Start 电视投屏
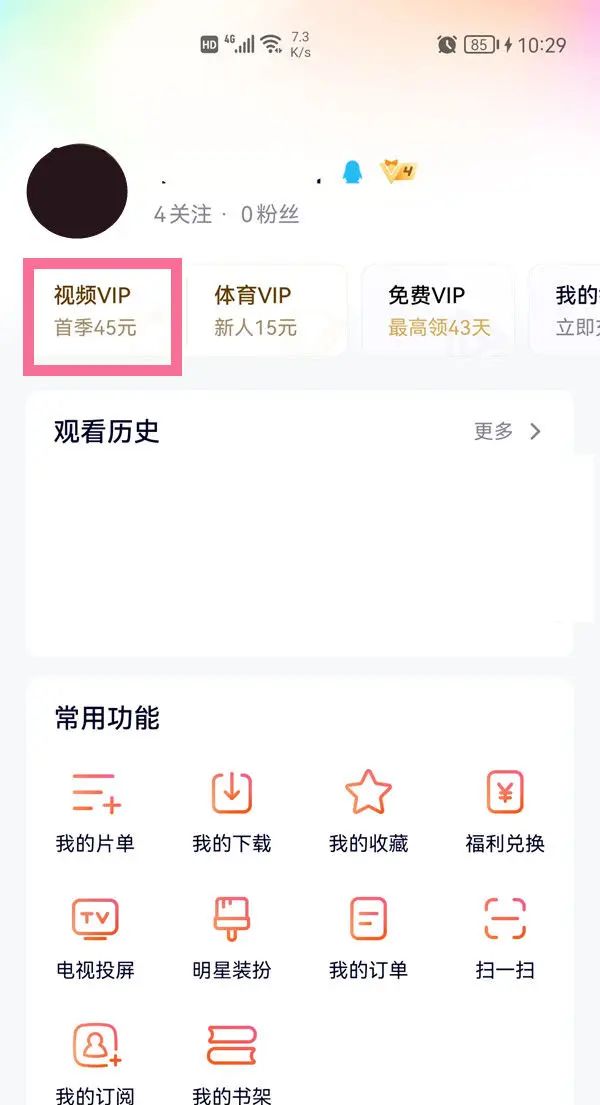Screen dimensions: 600x1105 click(x=95, y=937)
